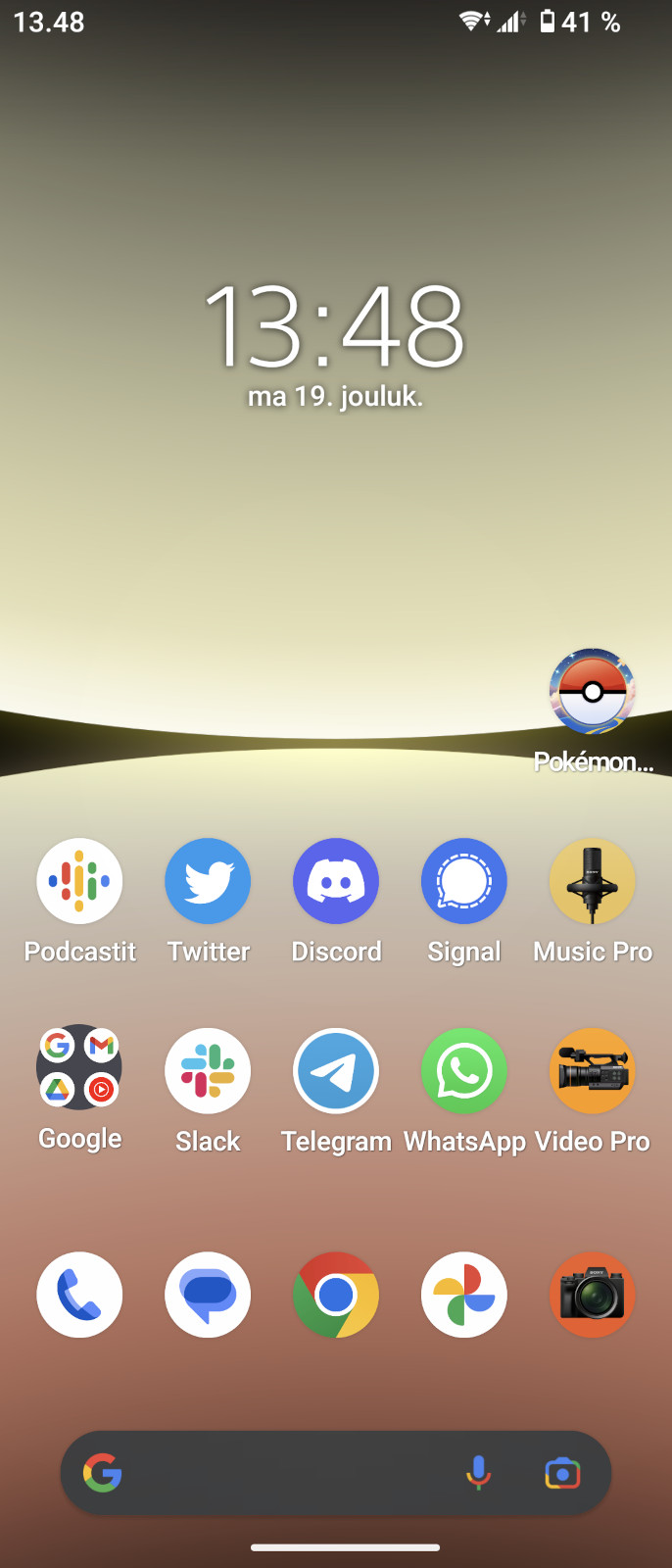Launch Google Photos
The height and width of the screenshot is (1568, 672).
pyautogui.click(x=464, y=1295)
